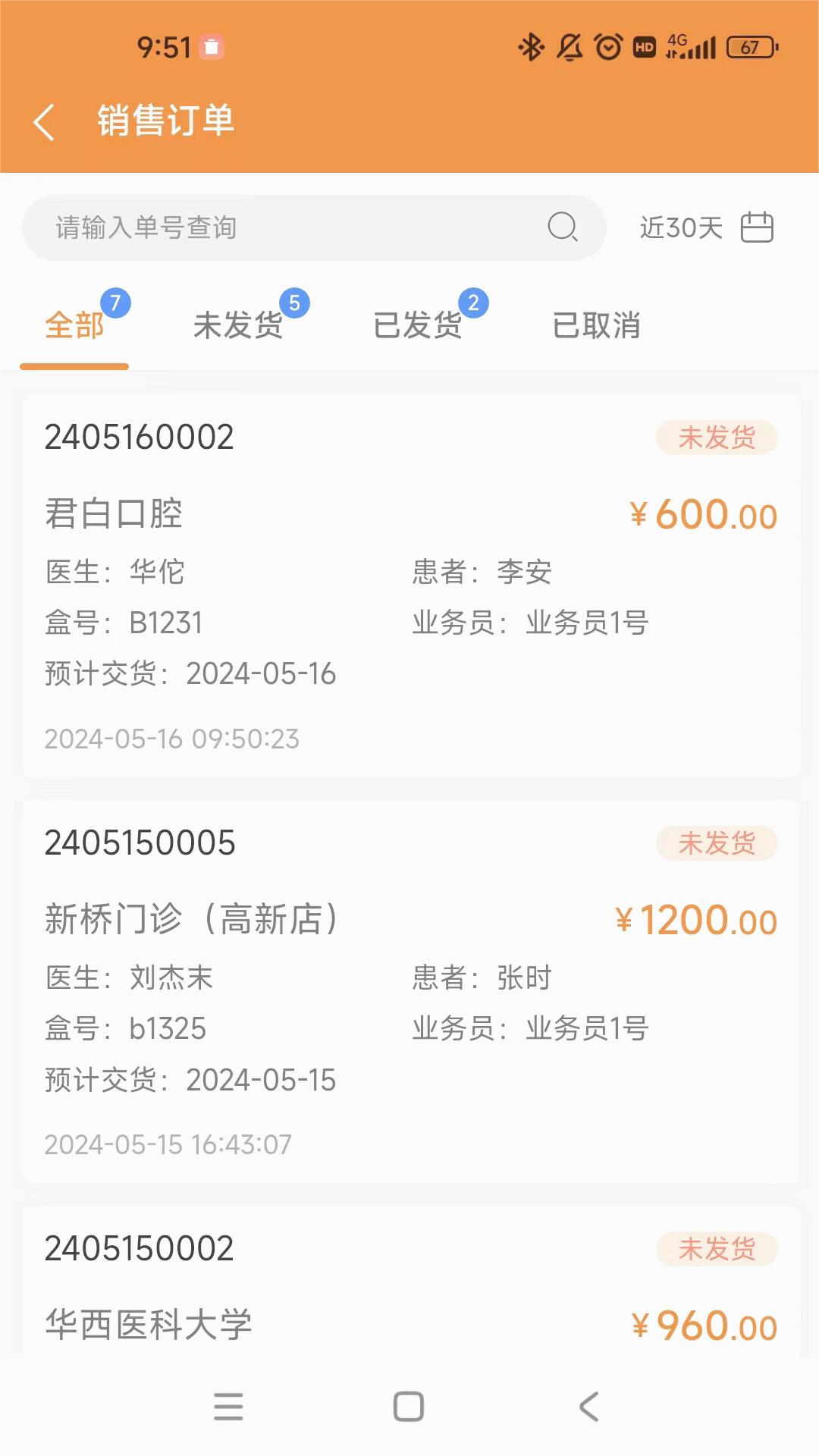This screenshot has width=819, height=1456.
Task: Tap the Android recents navigation button
Action: (228, 1407)
